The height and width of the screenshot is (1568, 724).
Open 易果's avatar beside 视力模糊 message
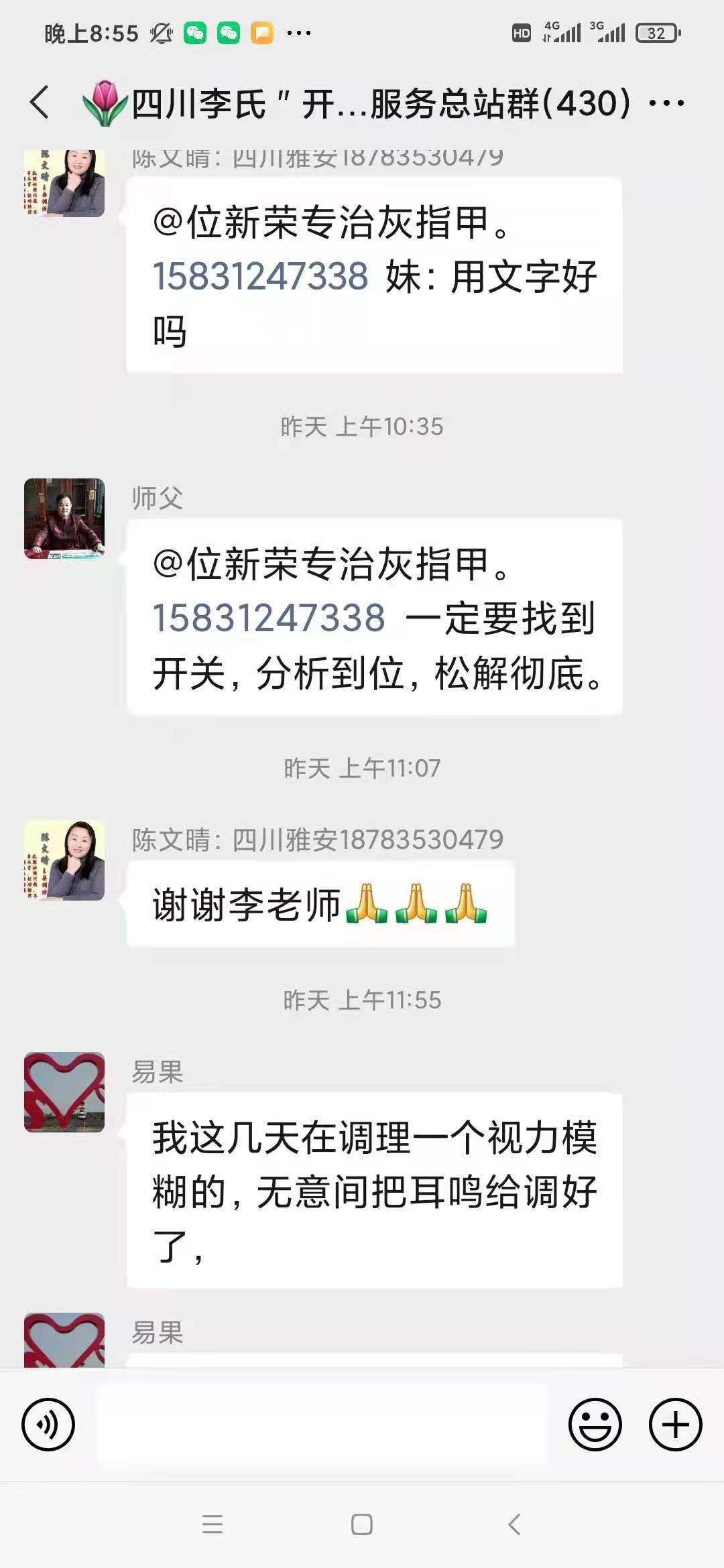coord(64,1092)
